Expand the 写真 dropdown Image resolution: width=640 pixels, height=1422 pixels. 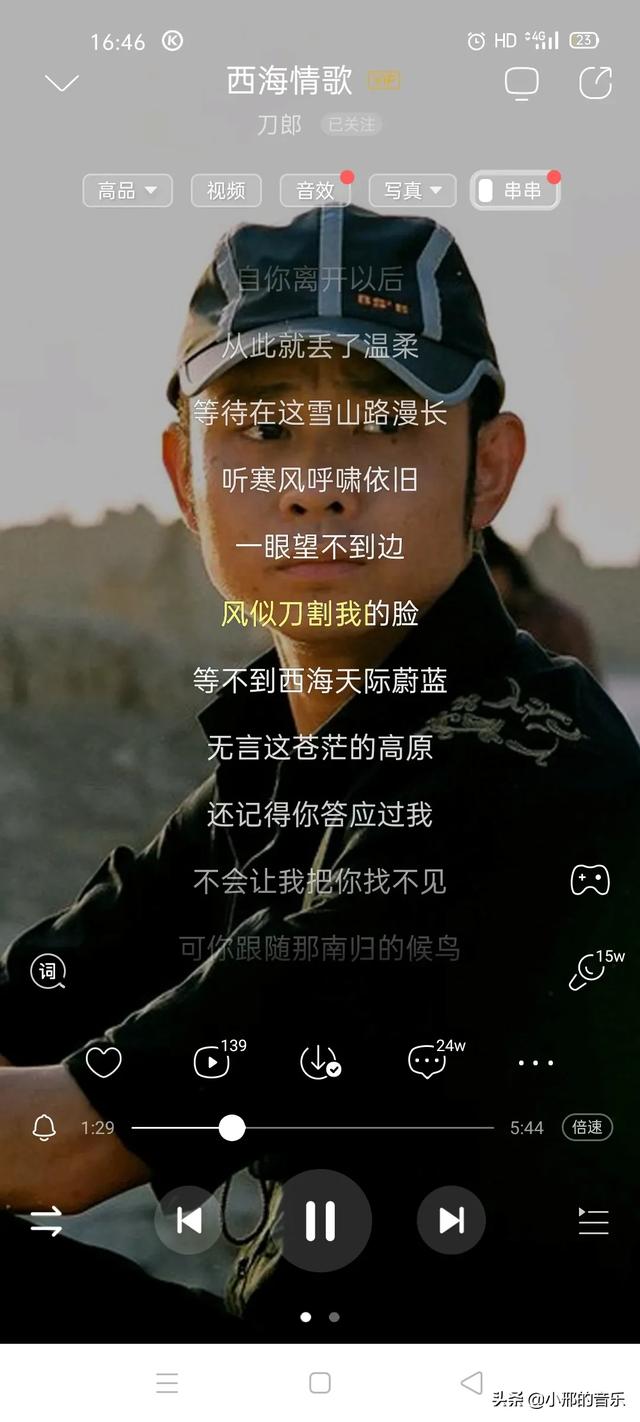[x=412, y=190]
